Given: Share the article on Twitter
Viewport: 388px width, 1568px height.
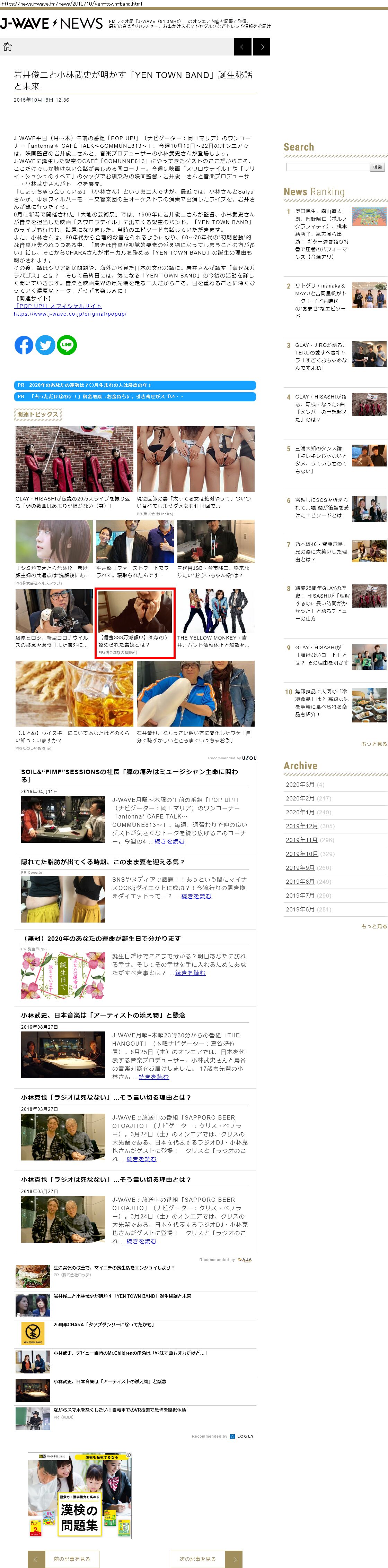Looking at the screenshot, I should [45, 345].
